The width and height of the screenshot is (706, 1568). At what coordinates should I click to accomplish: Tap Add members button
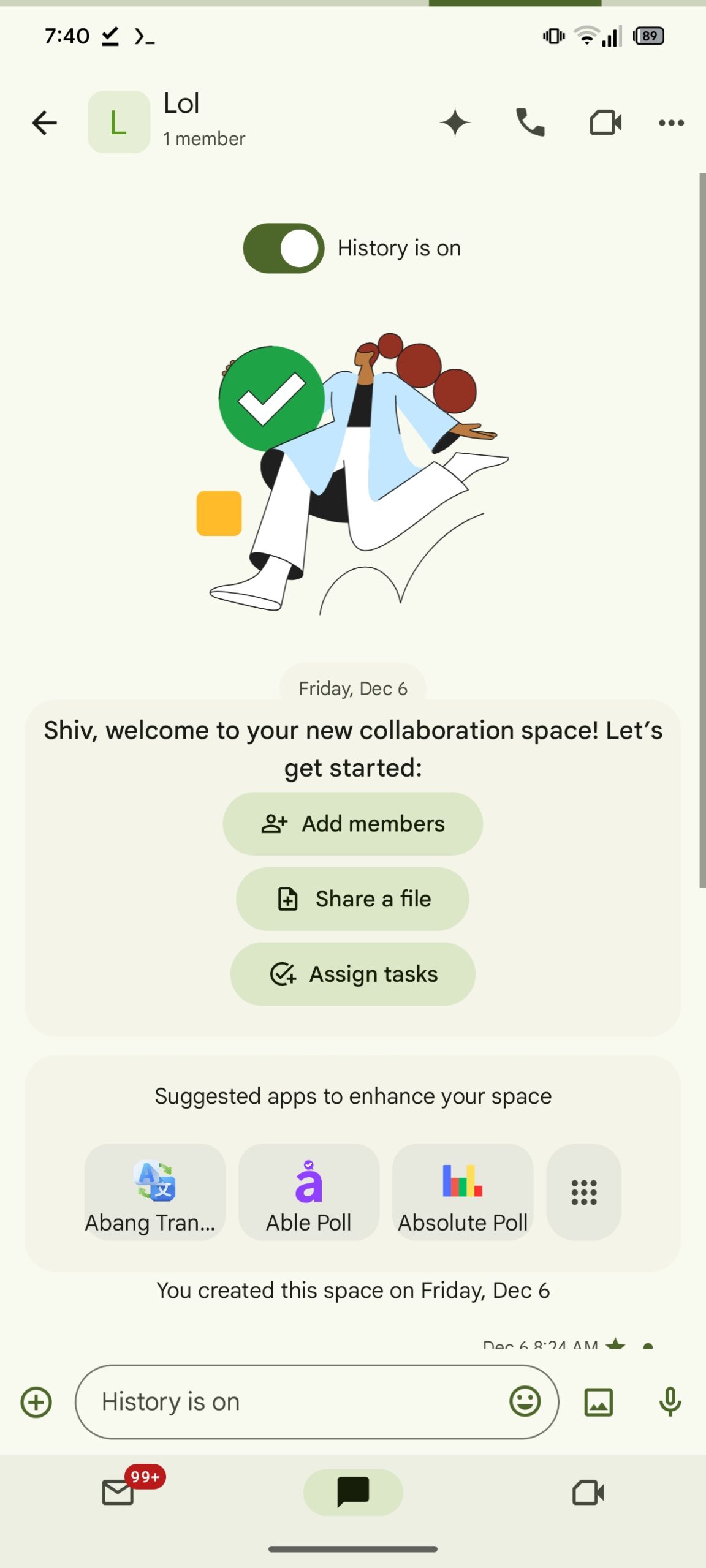[352, 824]
